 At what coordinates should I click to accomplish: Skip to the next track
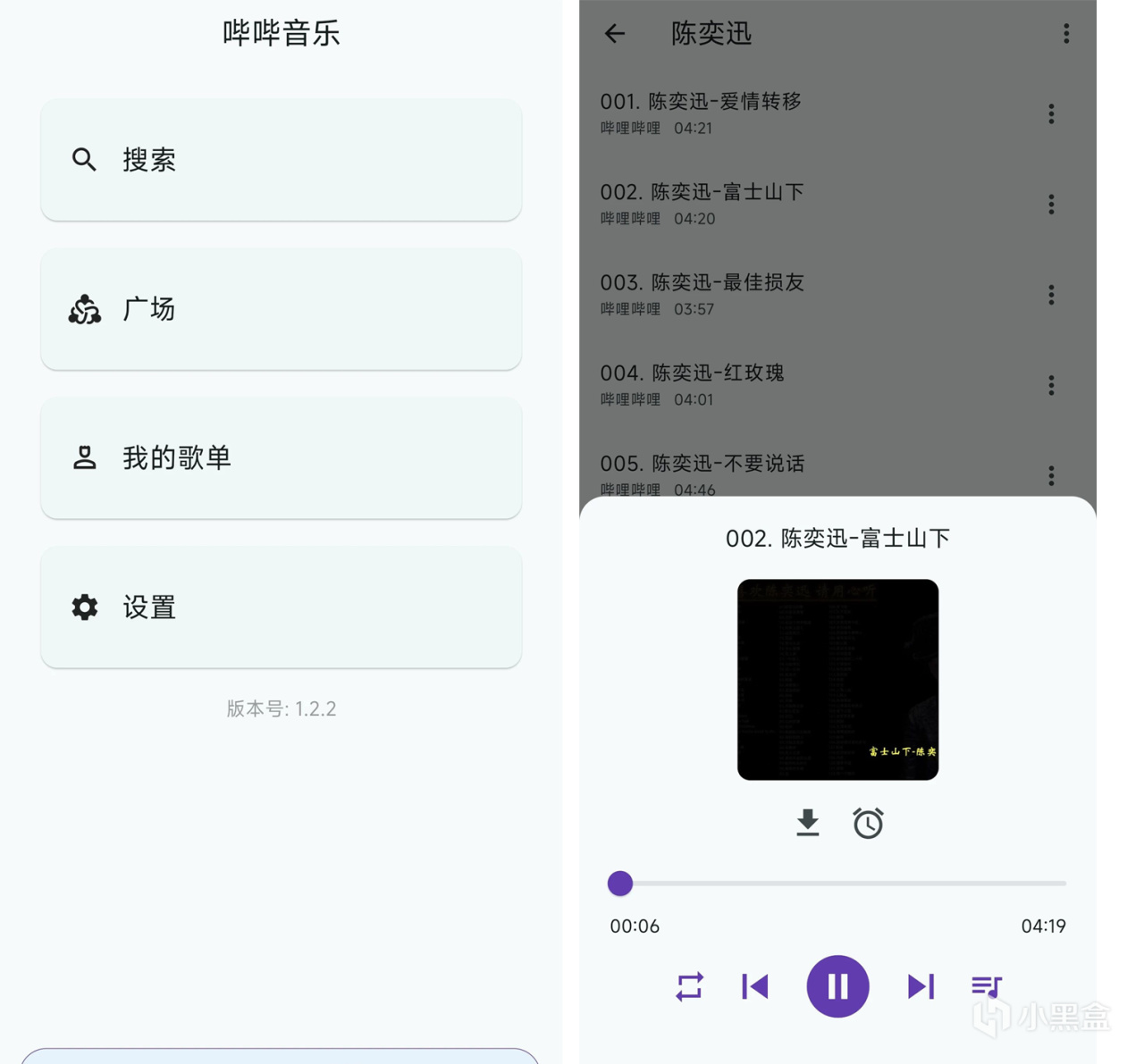[921, 986]
